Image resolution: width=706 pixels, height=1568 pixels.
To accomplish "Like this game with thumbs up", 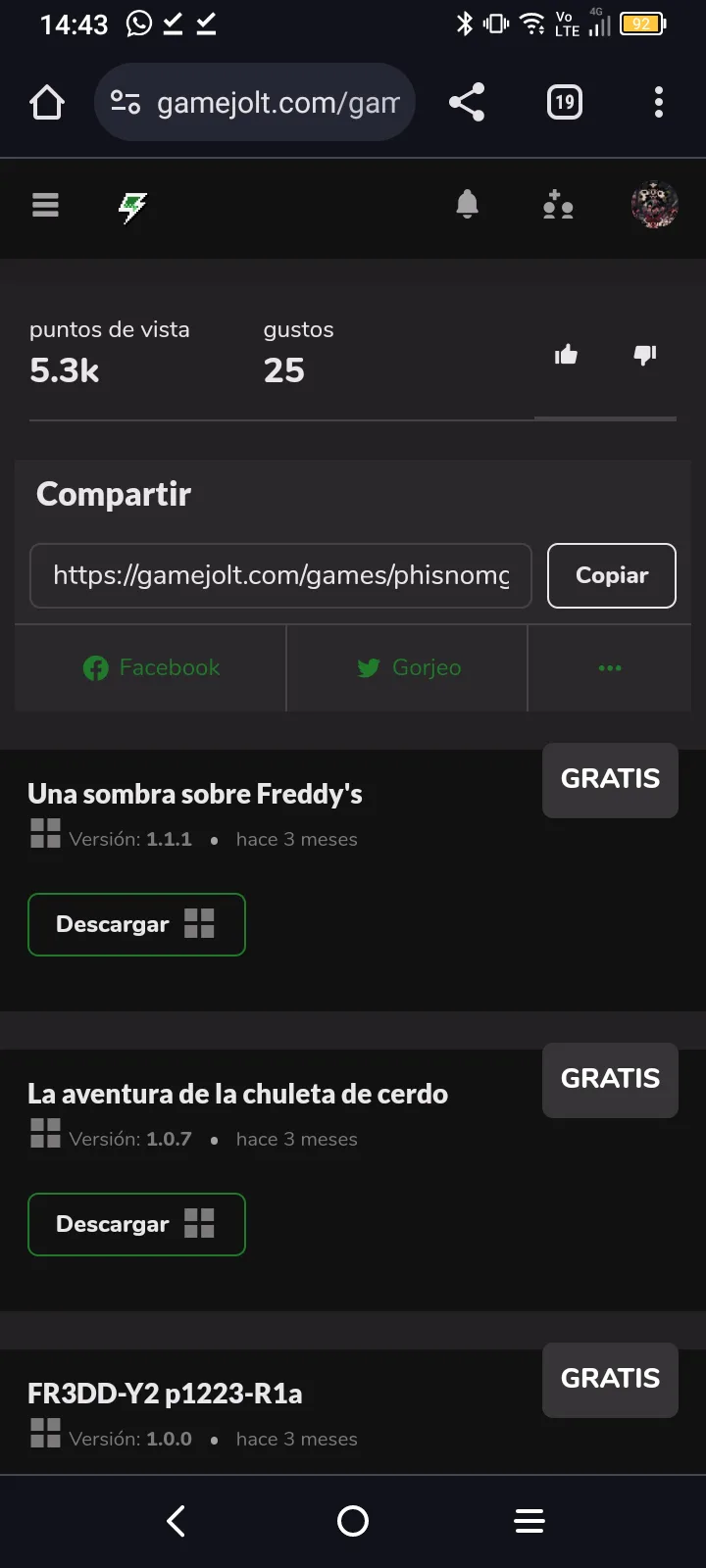I will (566, 355).
